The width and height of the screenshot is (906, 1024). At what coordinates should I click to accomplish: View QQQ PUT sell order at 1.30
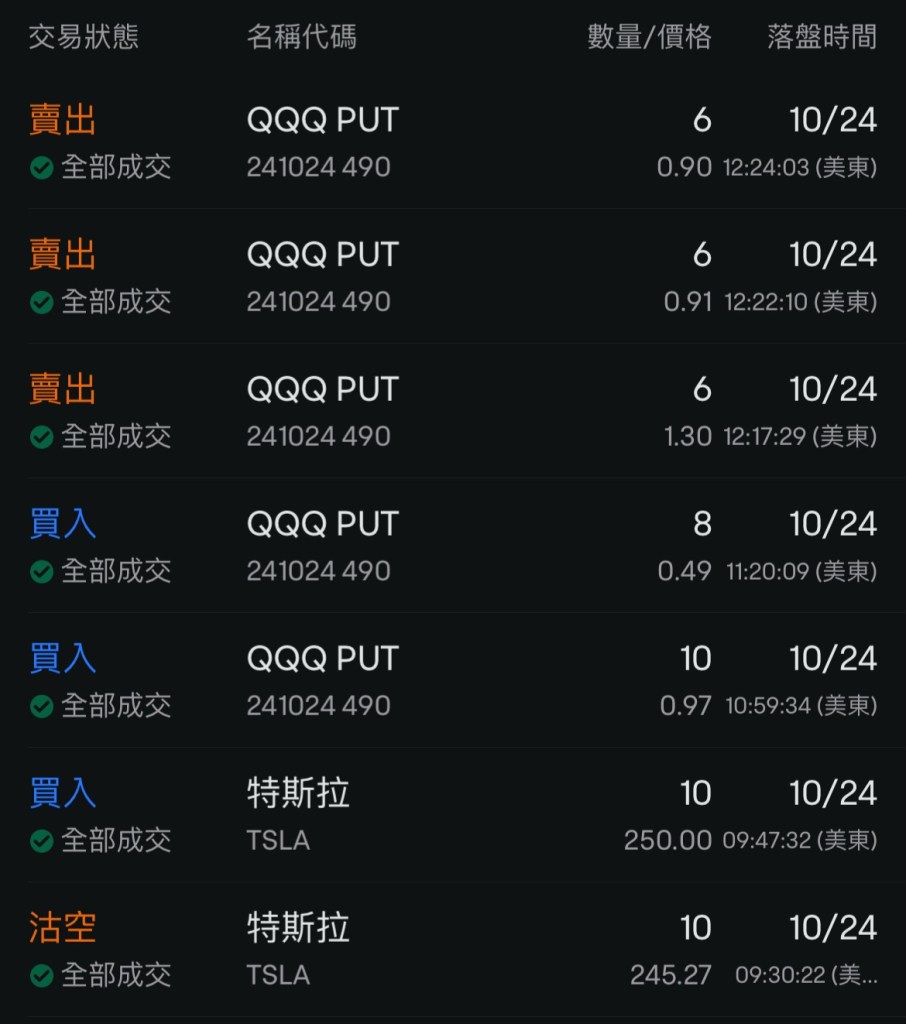(452, 411)
